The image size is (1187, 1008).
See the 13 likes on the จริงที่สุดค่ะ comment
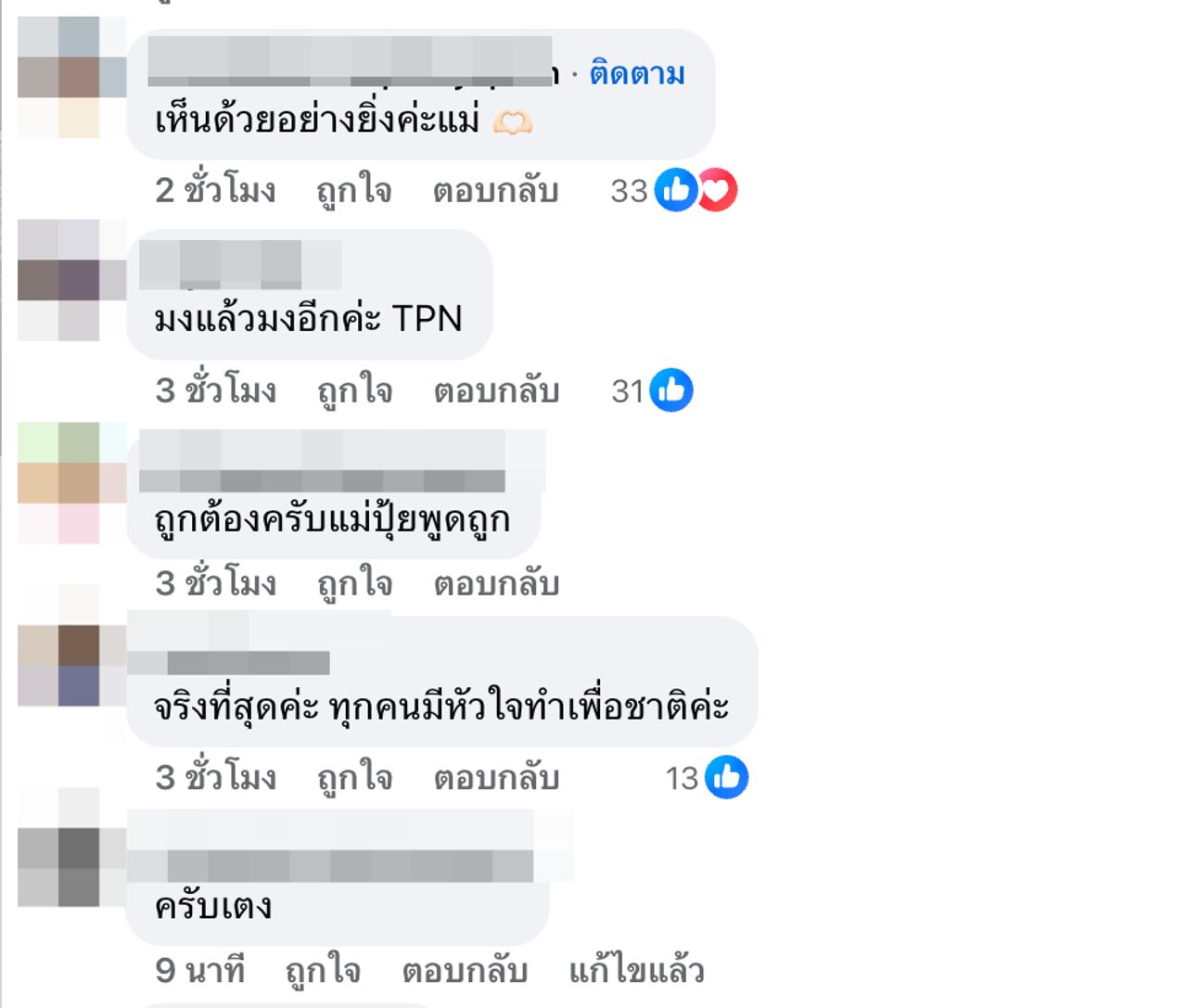click(x=708, y=778)
